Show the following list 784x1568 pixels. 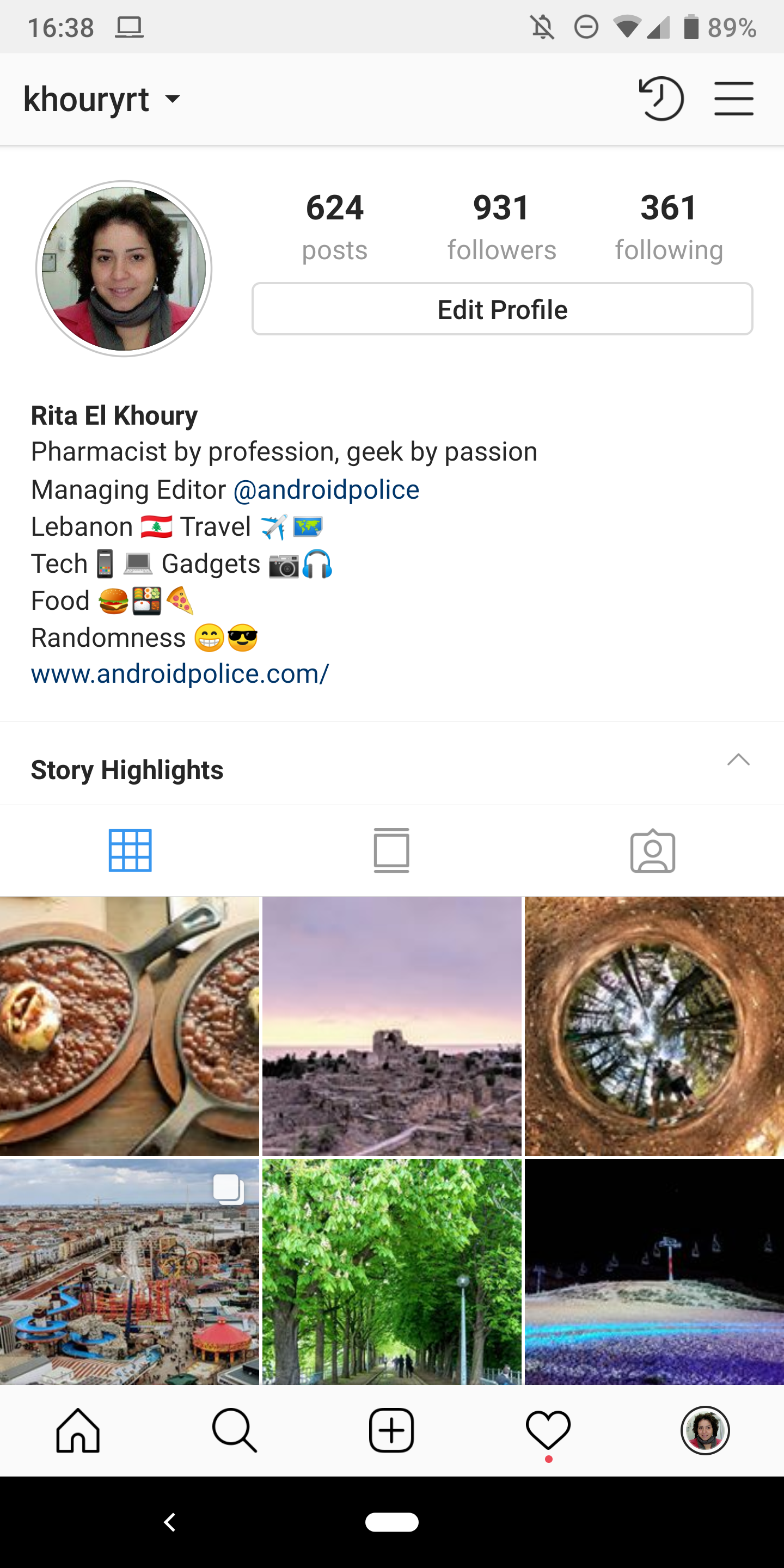point(669,225)
